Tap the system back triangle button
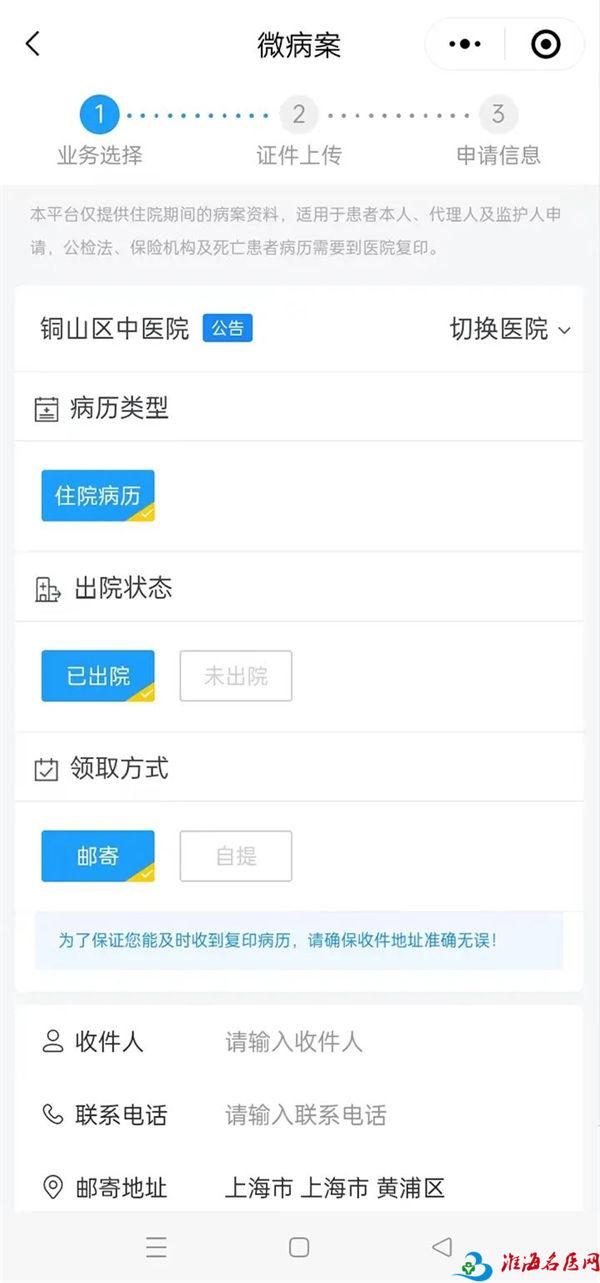The image size is (600, 1283). [x=441, y=1247]
